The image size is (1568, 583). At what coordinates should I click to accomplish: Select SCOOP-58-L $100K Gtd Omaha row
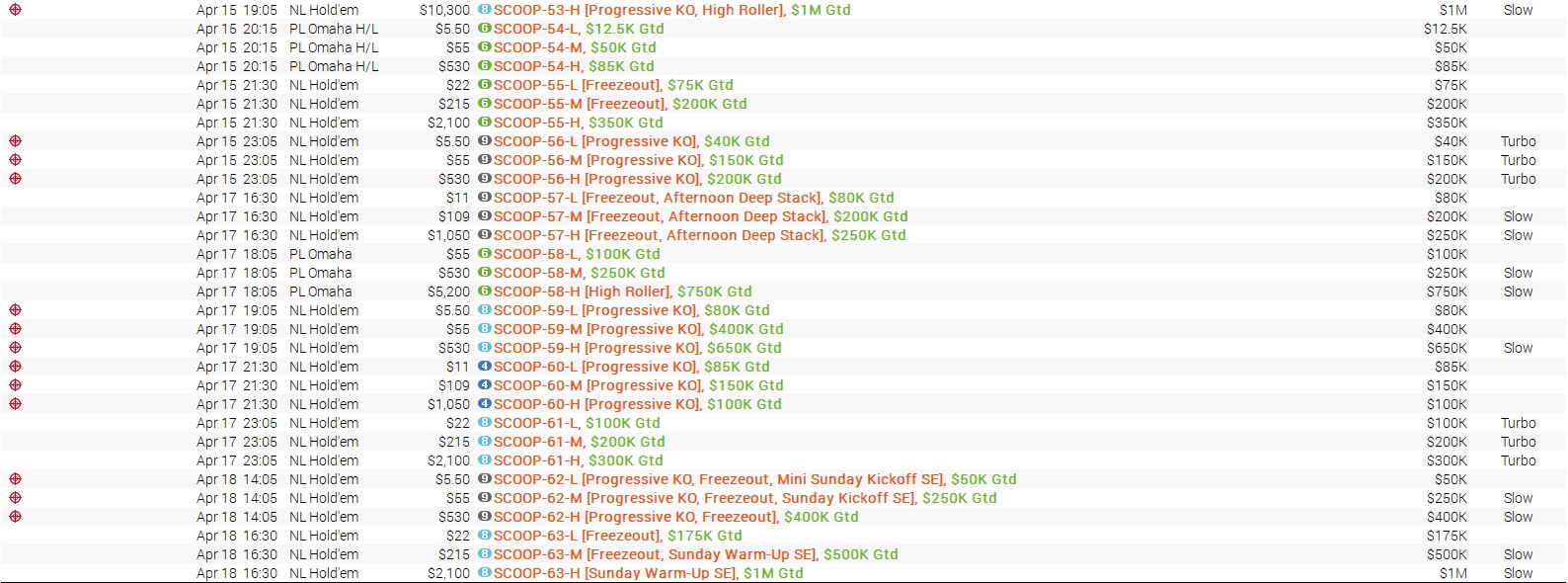(577, 254)
